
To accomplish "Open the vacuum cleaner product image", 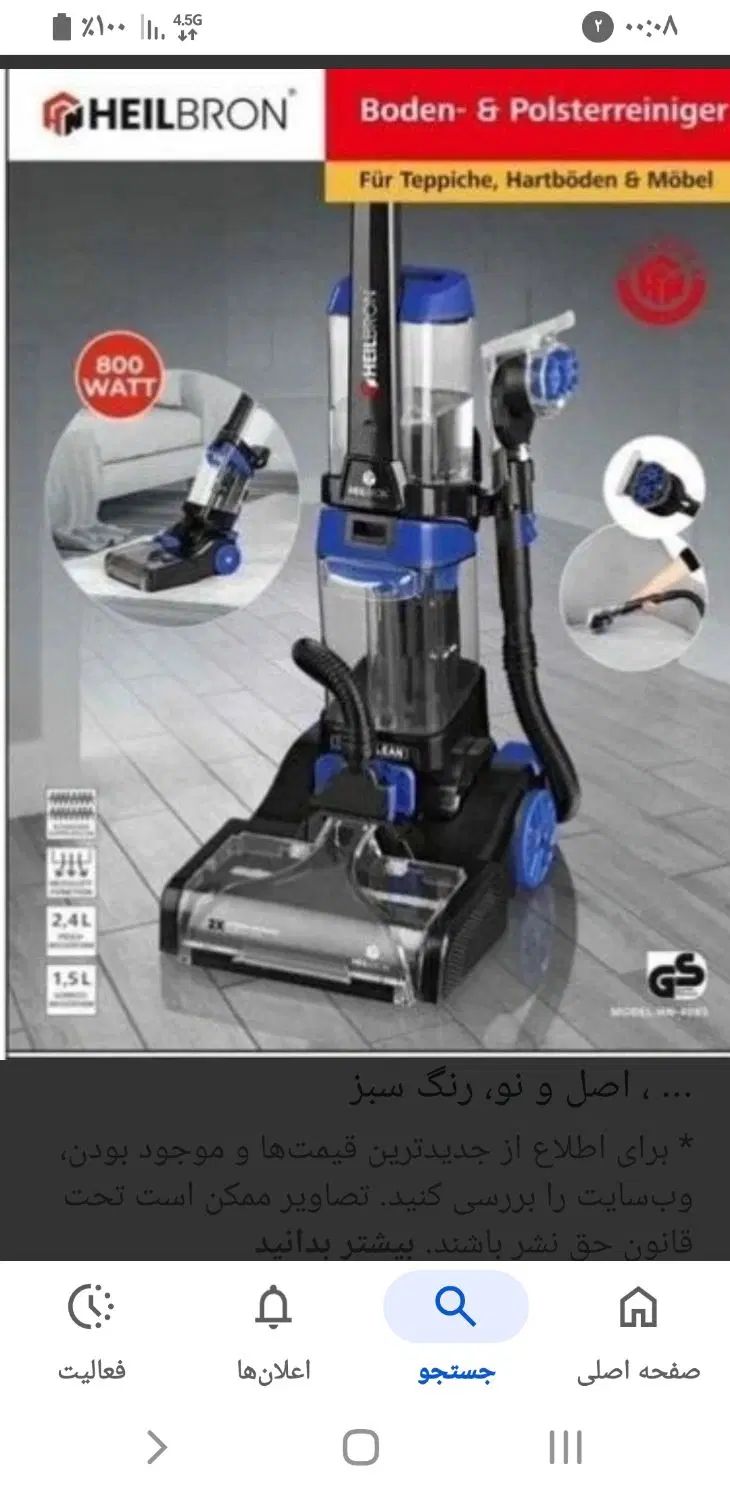I will tap(368, 560).
